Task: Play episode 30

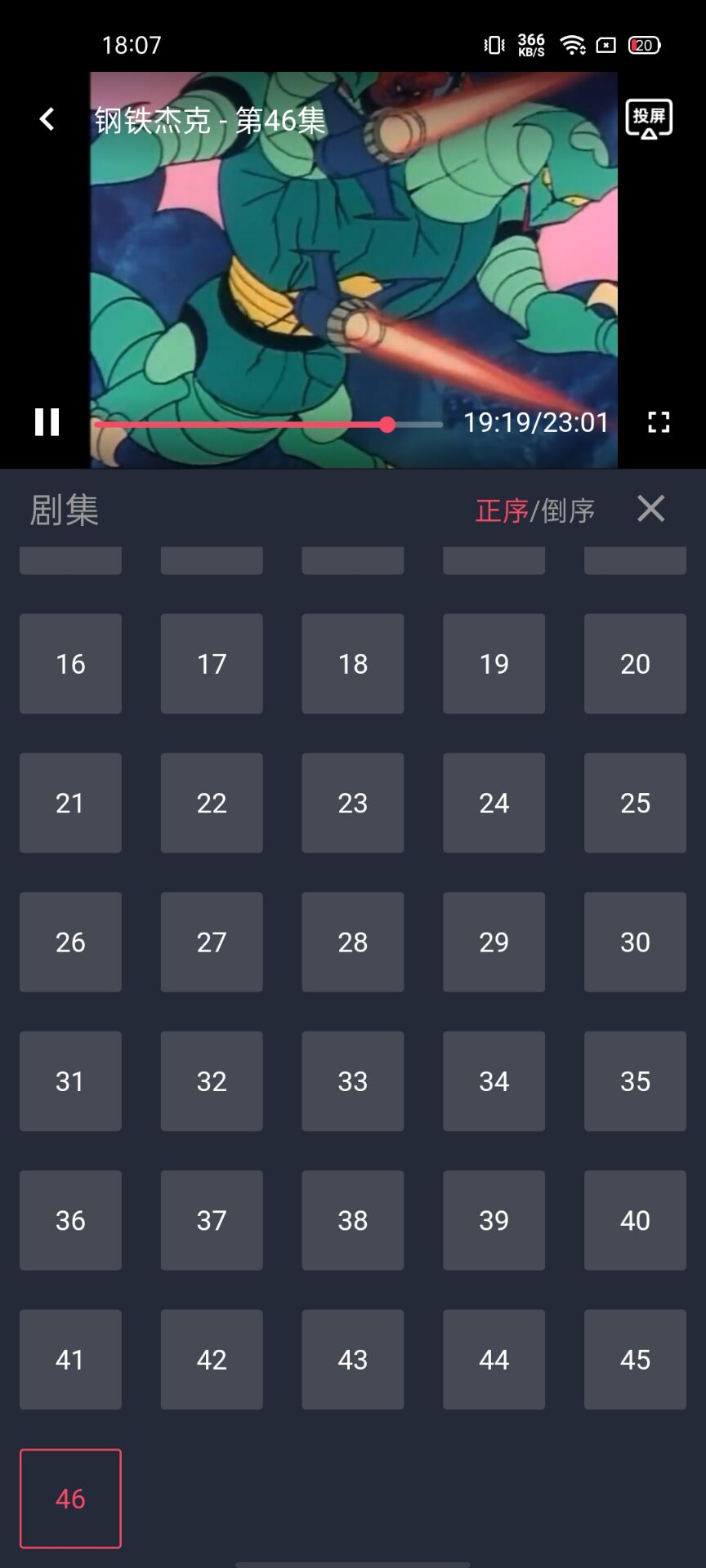Action: 635,942
